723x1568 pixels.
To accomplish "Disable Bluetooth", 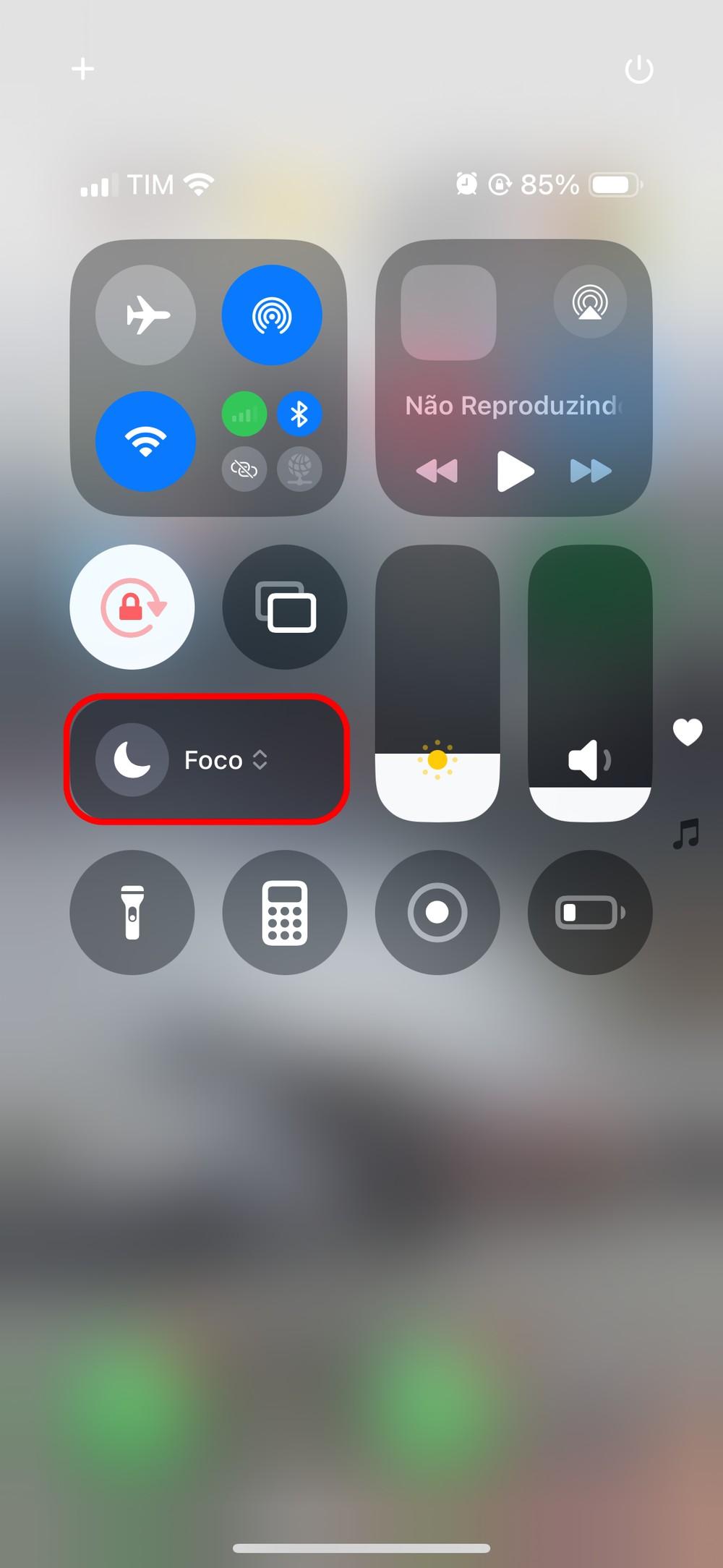I will [299, 414].
